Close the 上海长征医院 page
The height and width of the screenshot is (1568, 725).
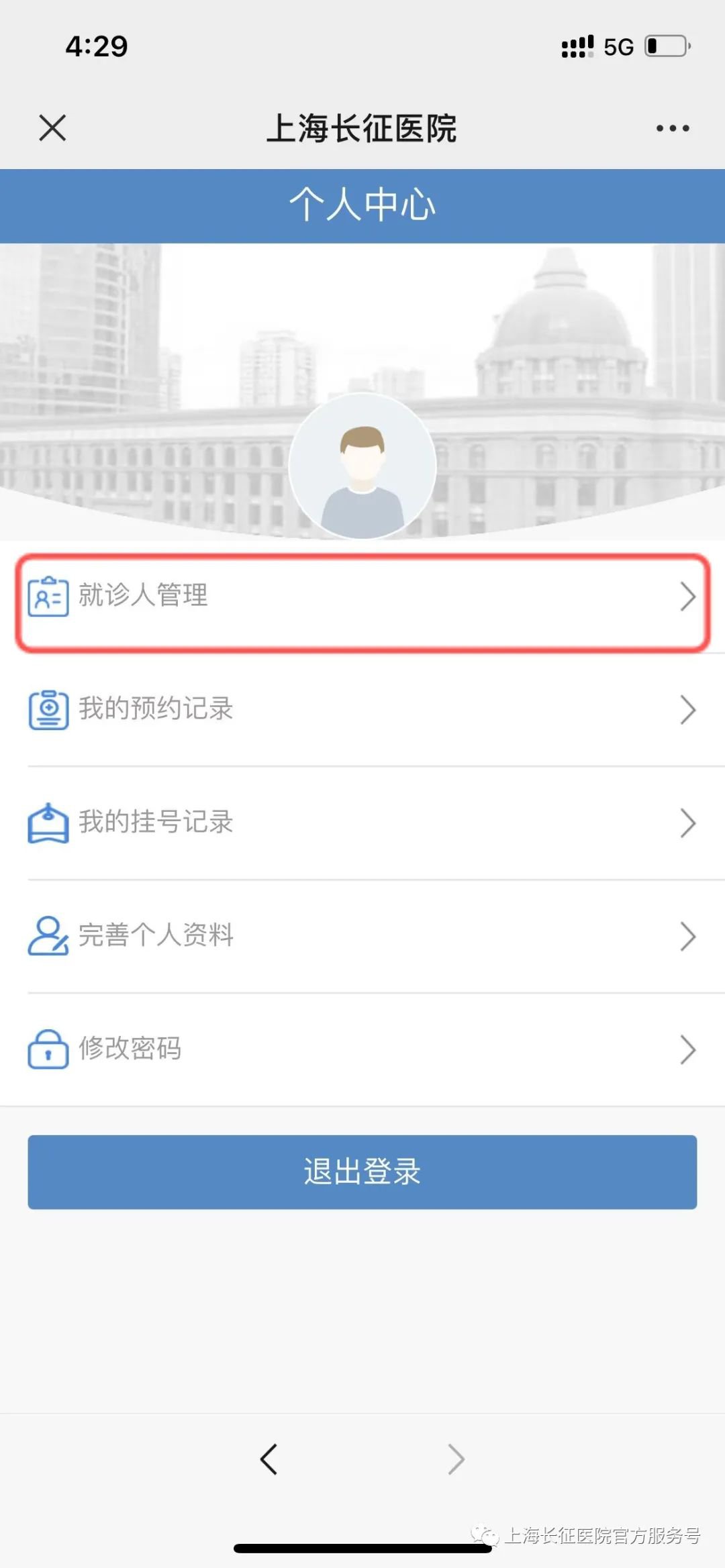(x=52, y=127)
